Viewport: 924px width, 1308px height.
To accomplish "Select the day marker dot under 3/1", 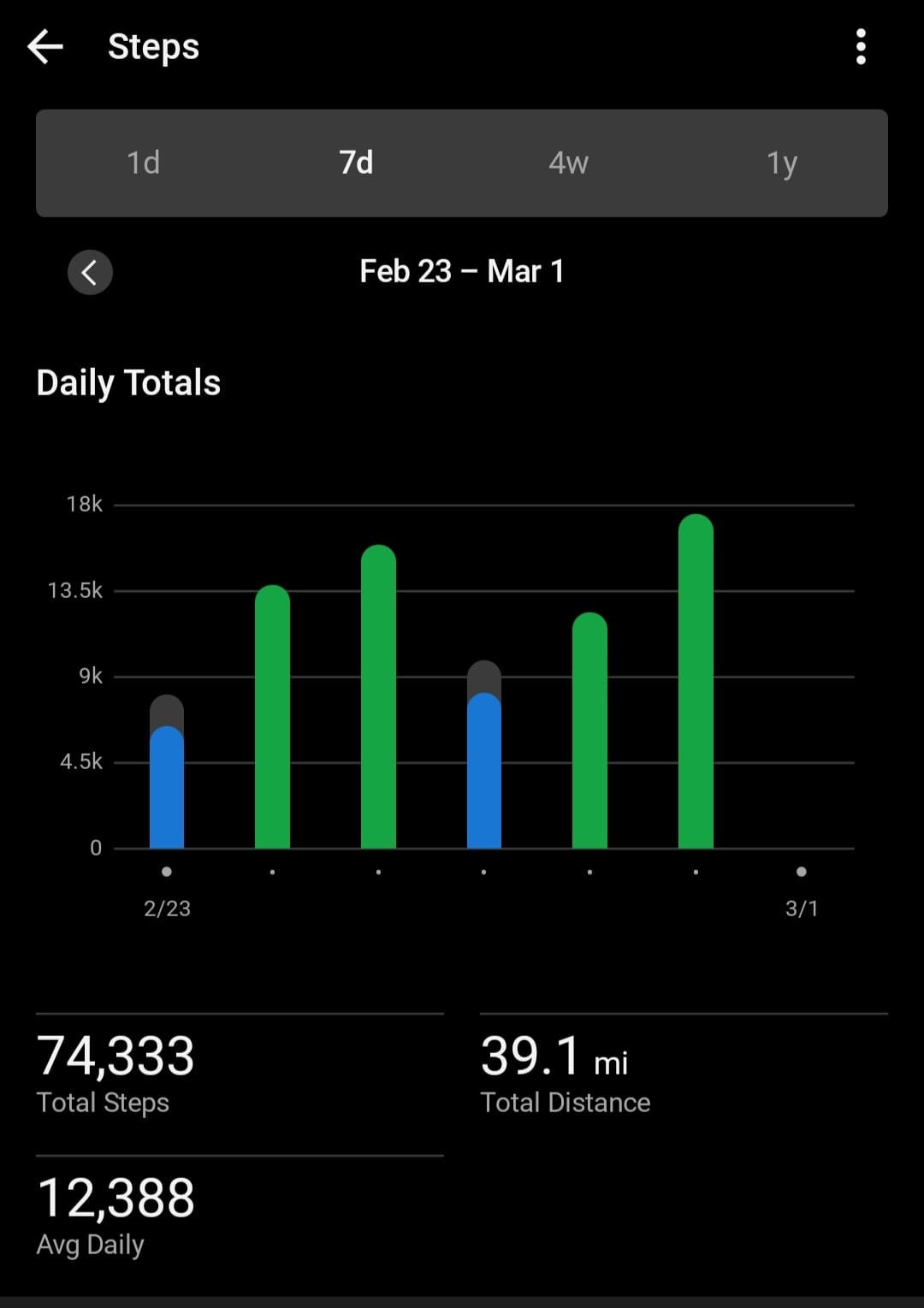I will coord(801,872).
